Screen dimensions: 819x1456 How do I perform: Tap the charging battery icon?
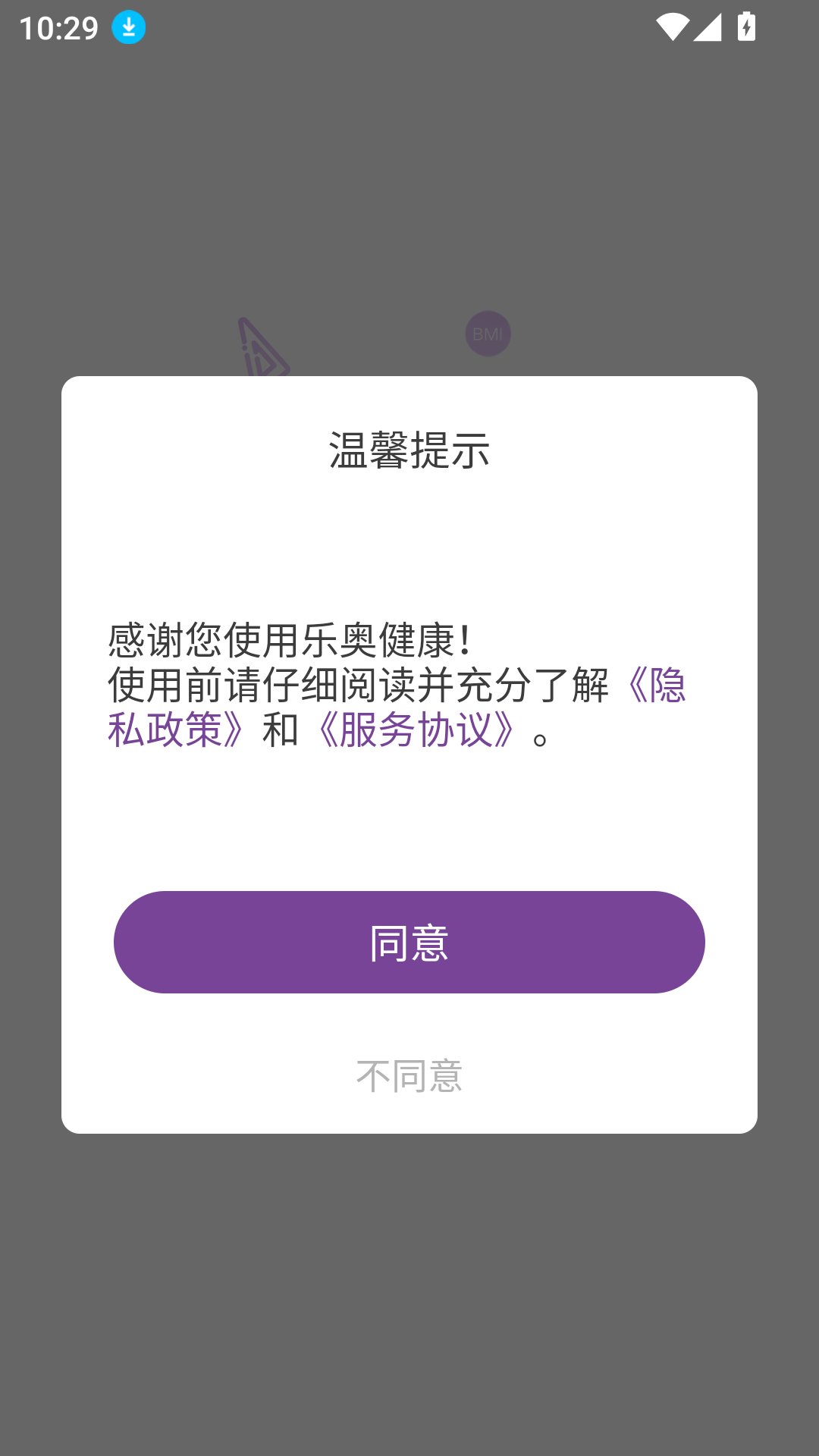(747, 25)
